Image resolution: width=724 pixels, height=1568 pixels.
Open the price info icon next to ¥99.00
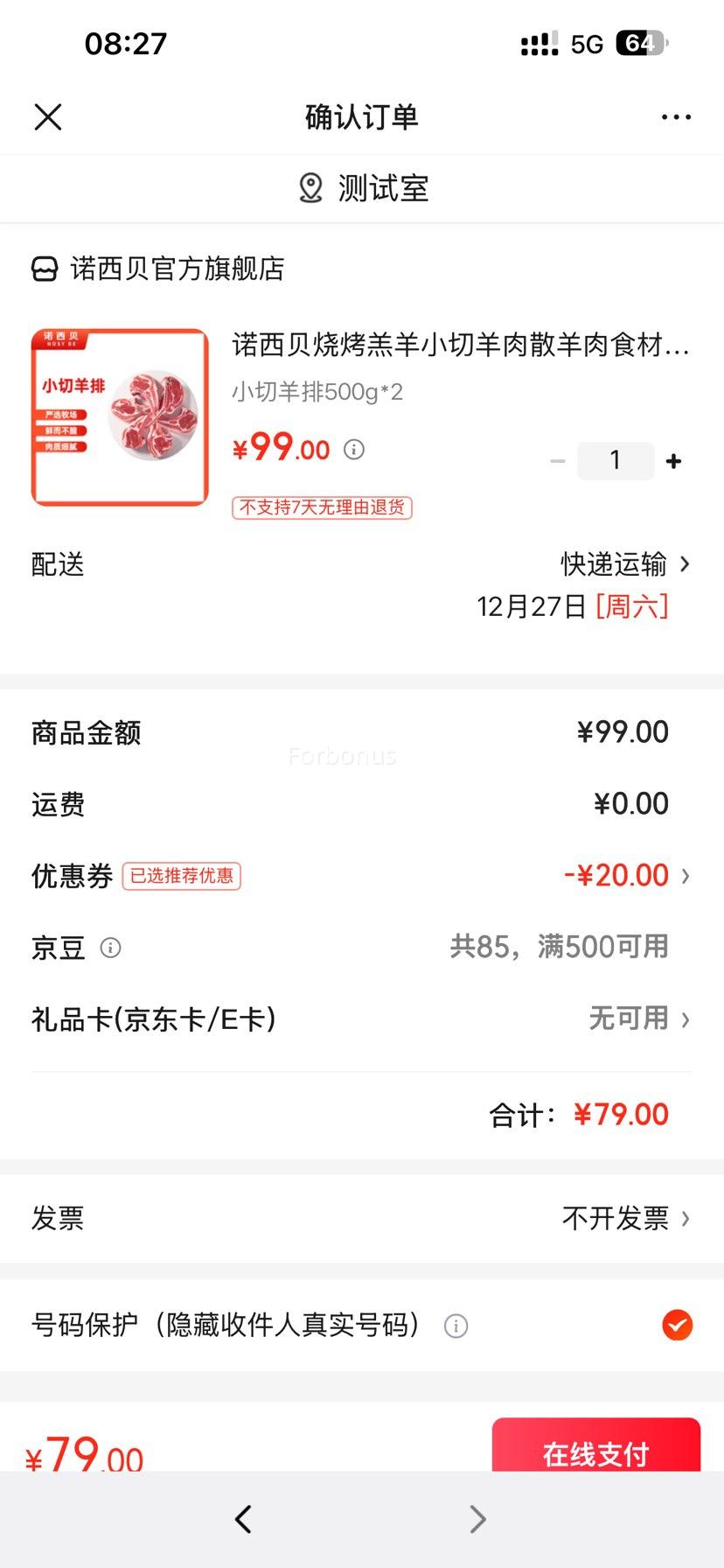click(353, 449)
